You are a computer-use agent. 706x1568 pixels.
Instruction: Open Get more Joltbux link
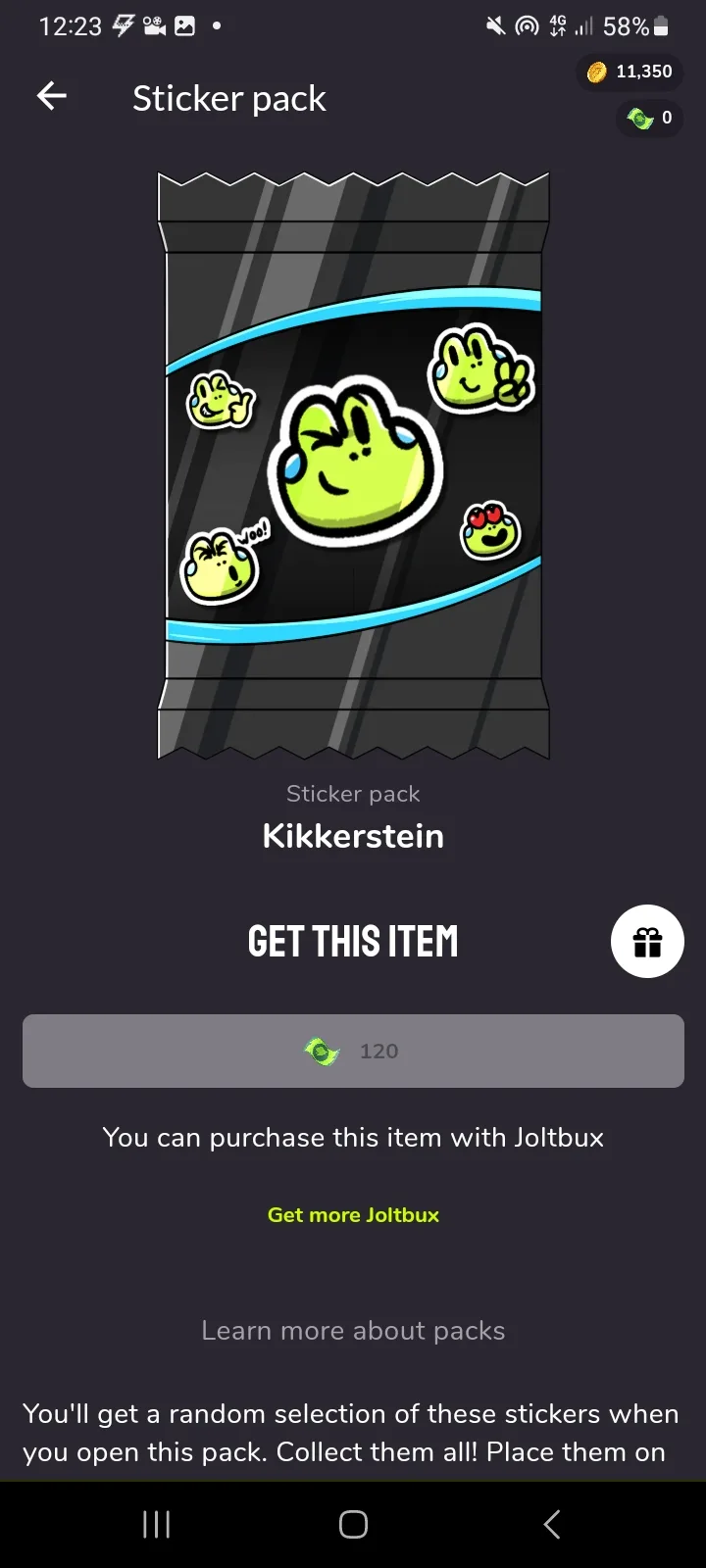353,1215
